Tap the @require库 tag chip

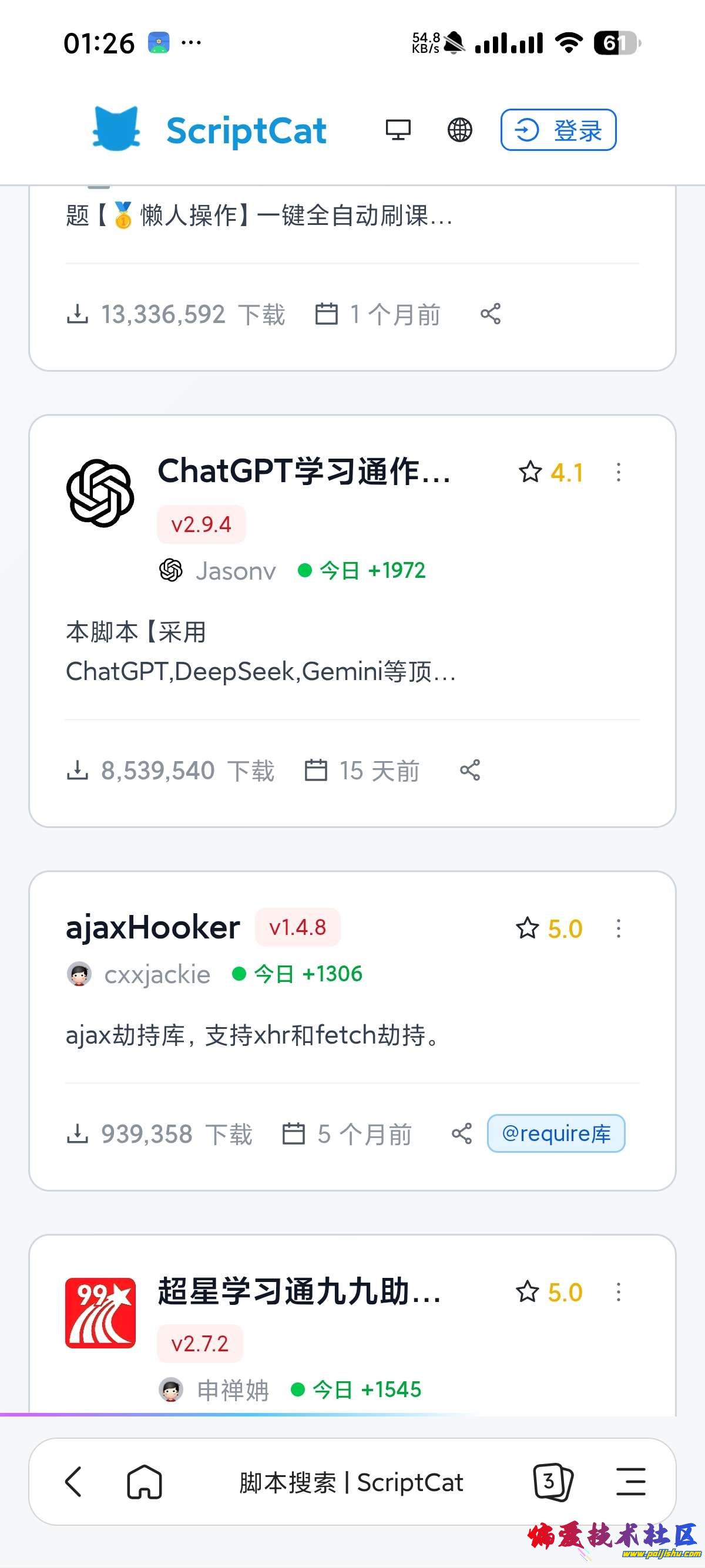pos(556,1133)
